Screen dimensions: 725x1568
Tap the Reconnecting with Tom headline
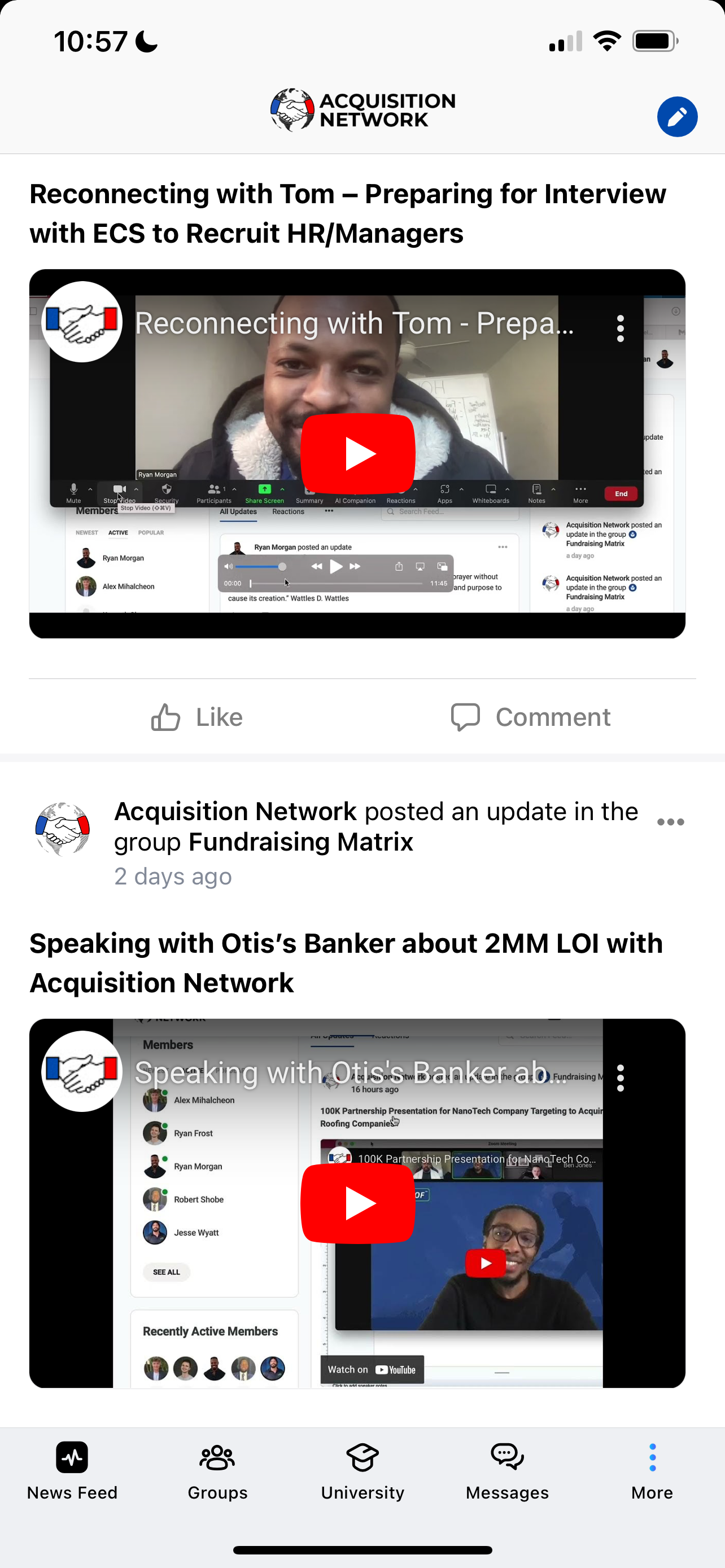(347, 213)
